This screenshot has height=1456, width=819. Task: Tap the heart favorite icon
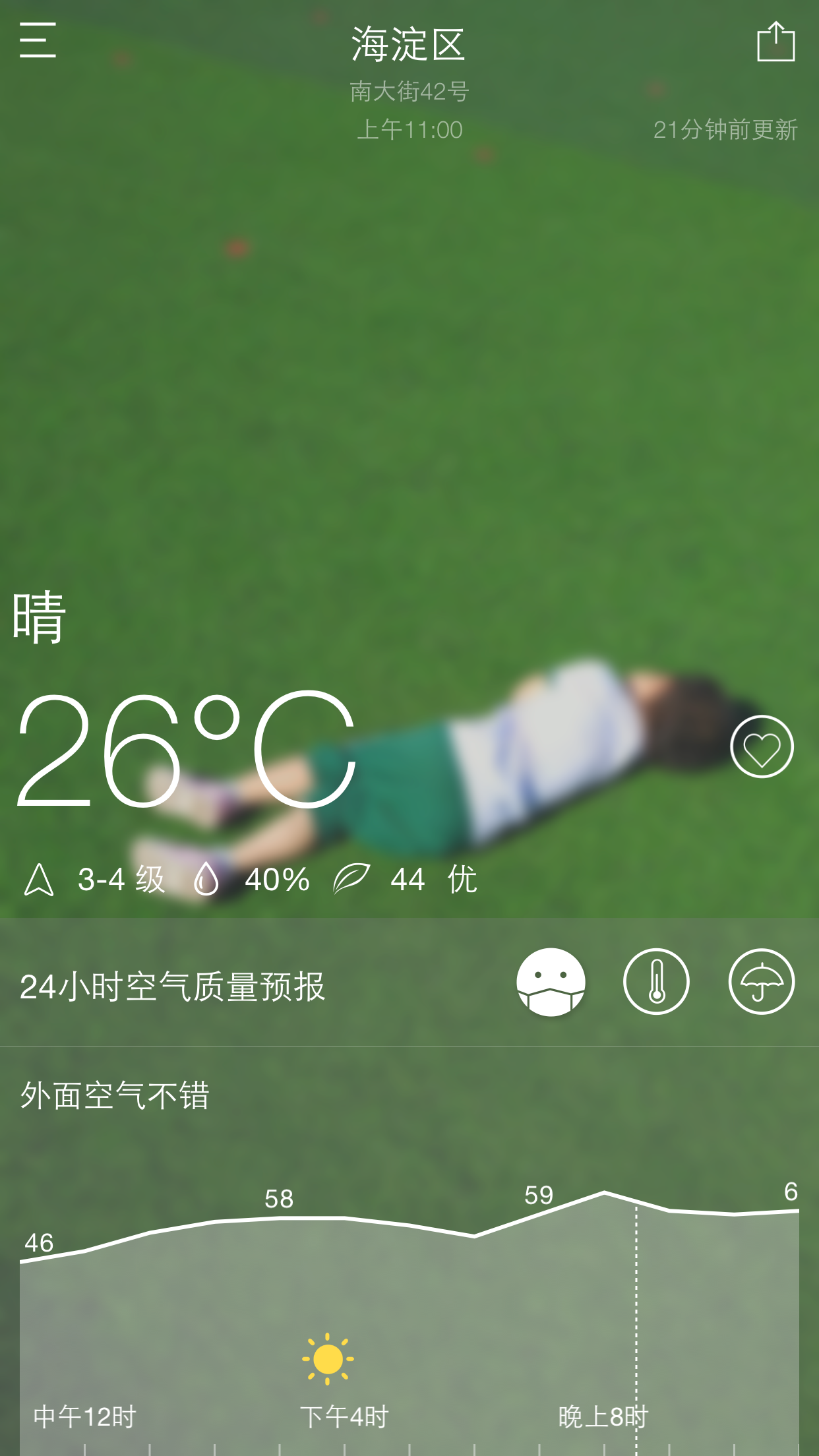tap(762, 747)
